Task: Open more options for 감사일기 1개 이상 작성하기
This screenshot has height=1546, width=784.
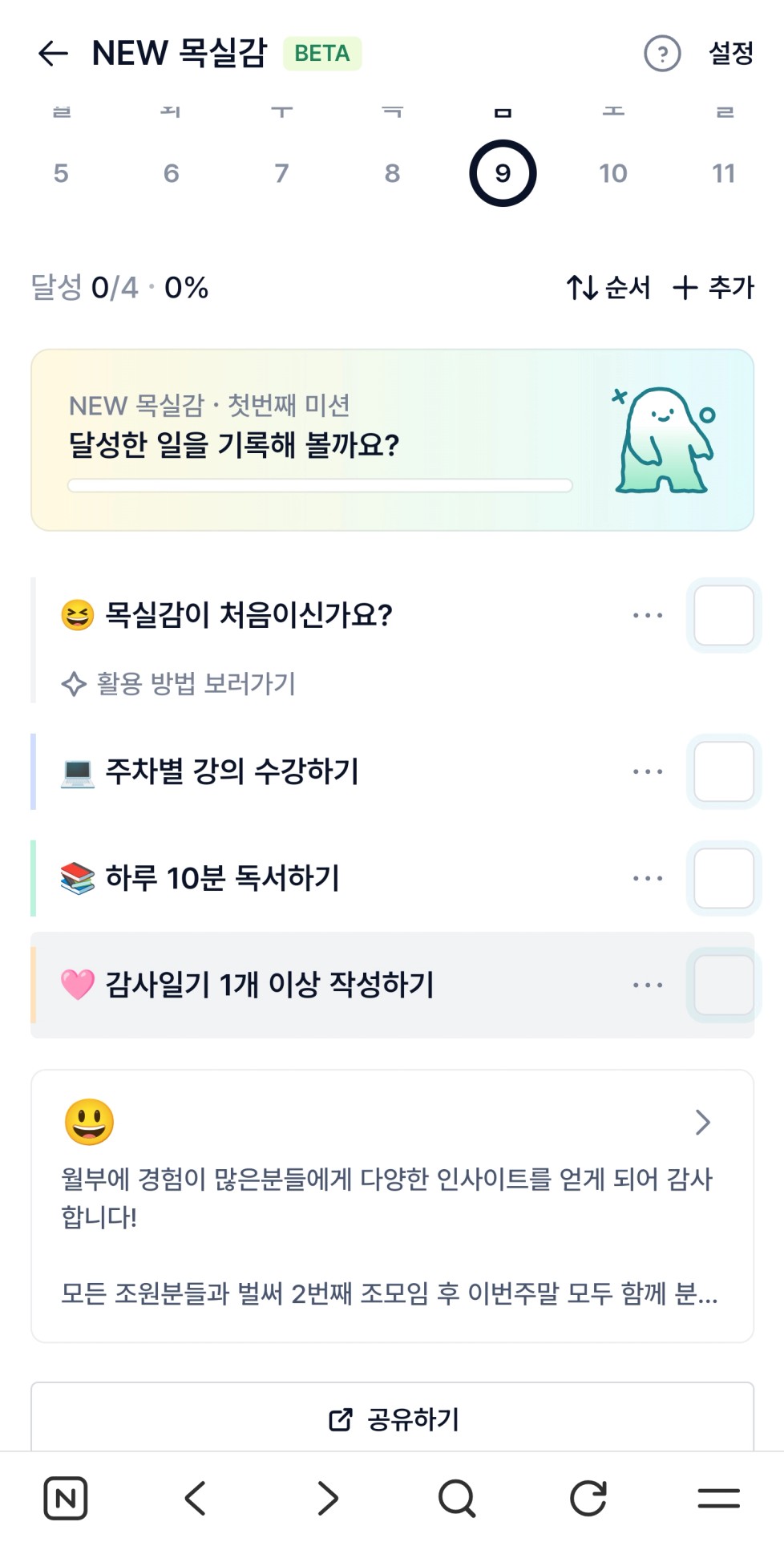Action: (648, 985)
